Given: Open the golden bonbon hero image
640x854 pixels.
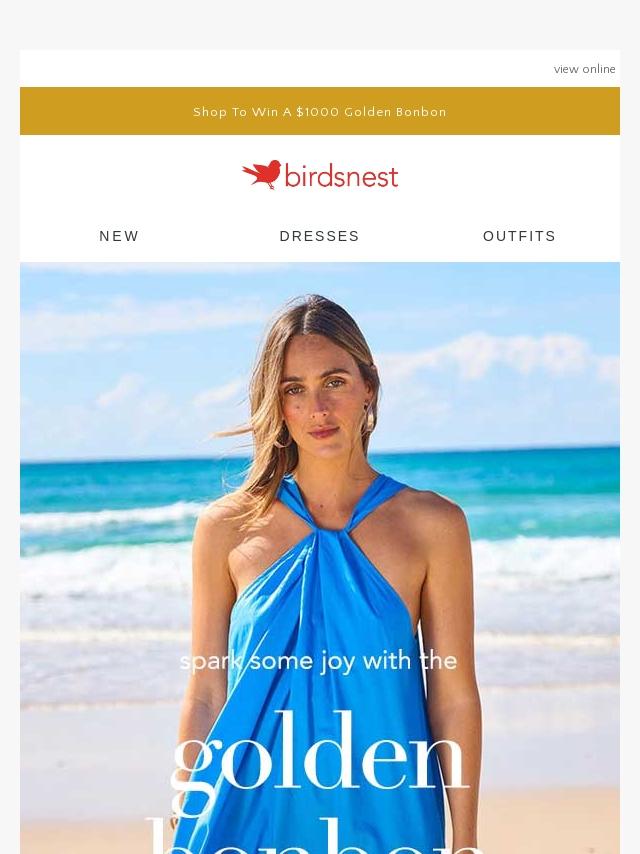Looking at the screenshot, I should (x=320, y=560).
